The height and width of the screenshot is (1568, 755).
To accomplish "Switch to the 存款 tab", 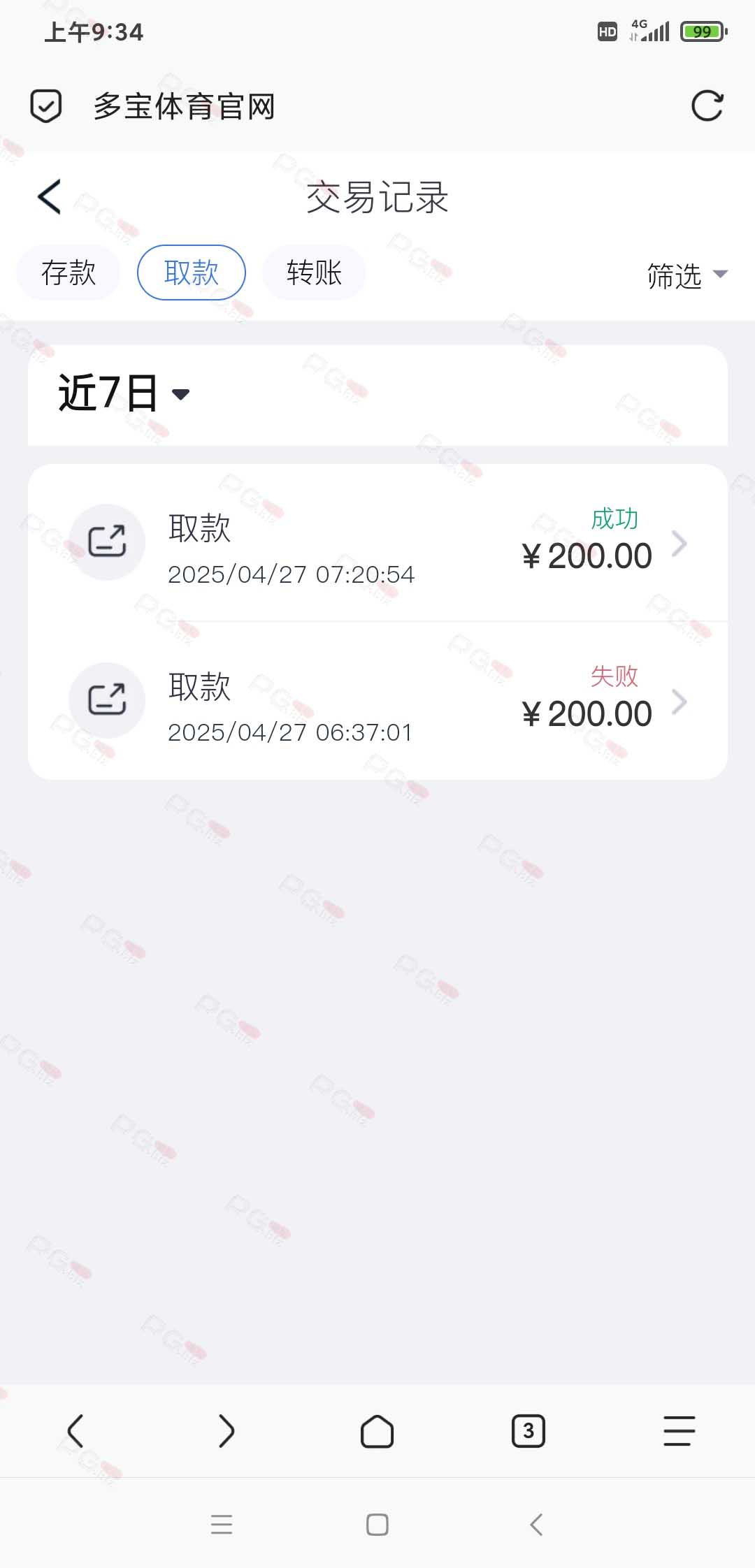I will click(x=69, y=273).
